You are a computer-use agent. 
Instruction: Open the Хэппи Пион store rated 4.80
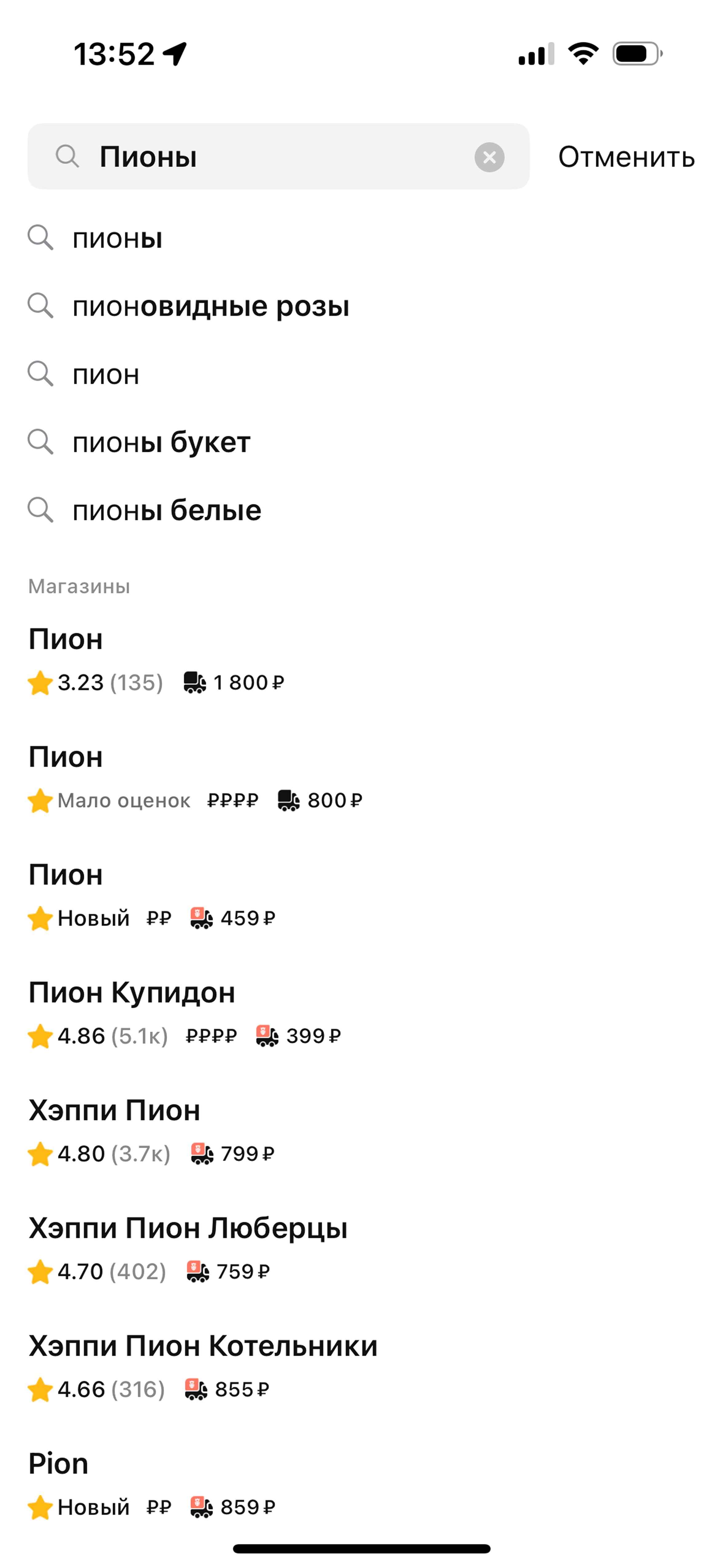(361, 1131)
